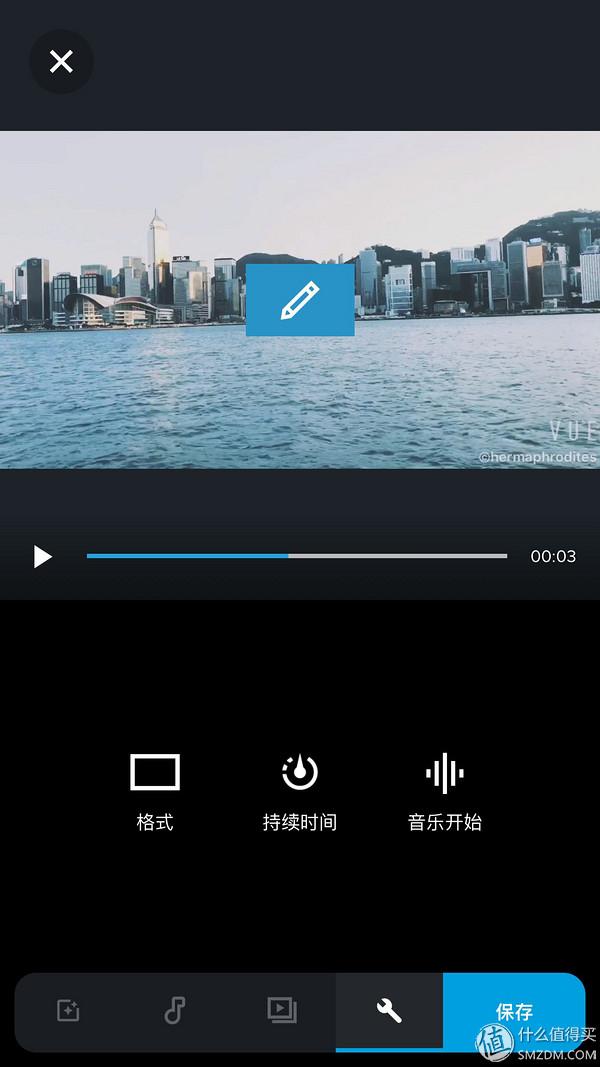
Task: Switch to the music note tab
Action: tap(175, 1010)
